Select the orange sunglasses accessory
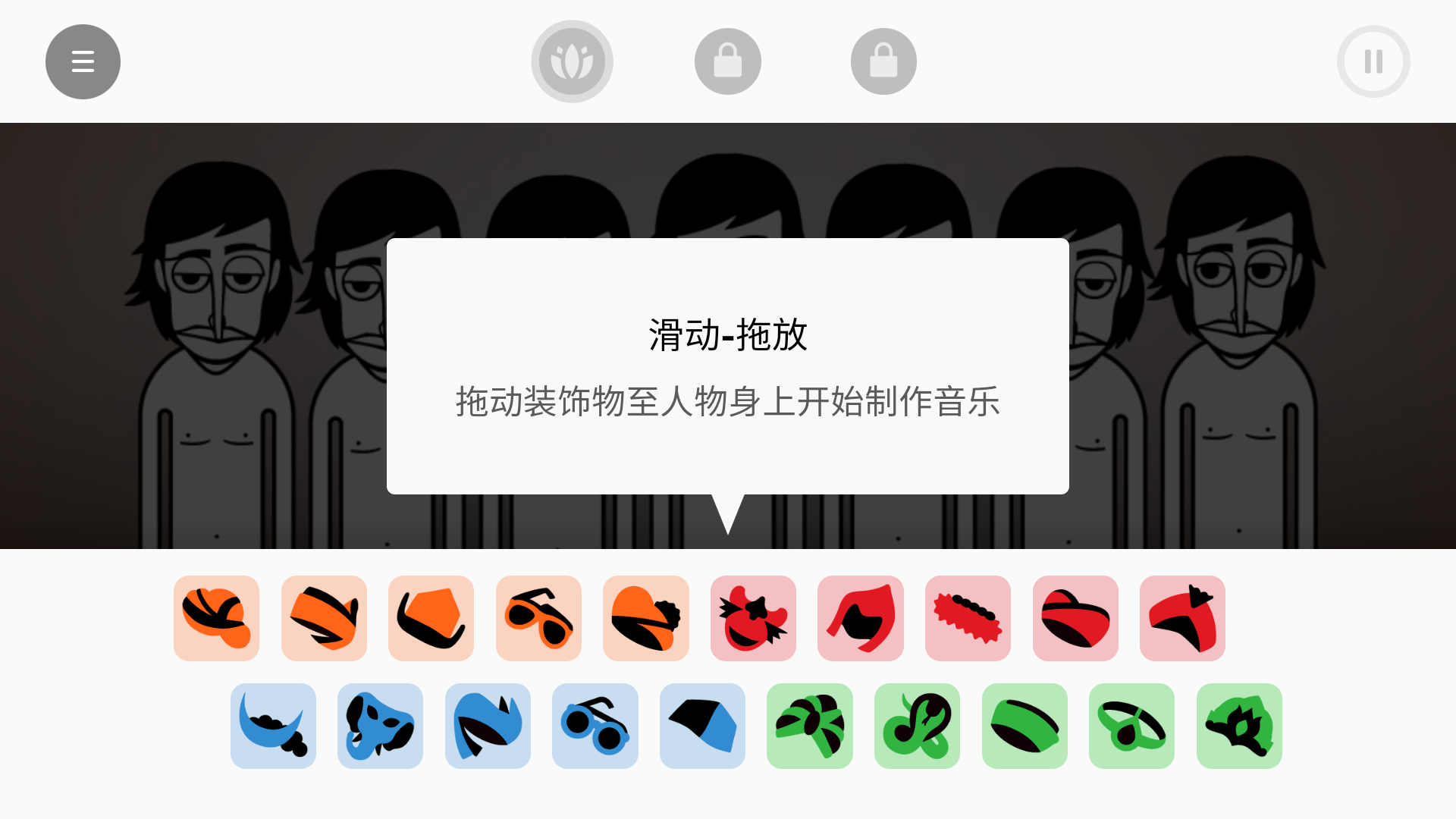Image resolution: width=1456 pixels, height=819 pixels. 538,618
